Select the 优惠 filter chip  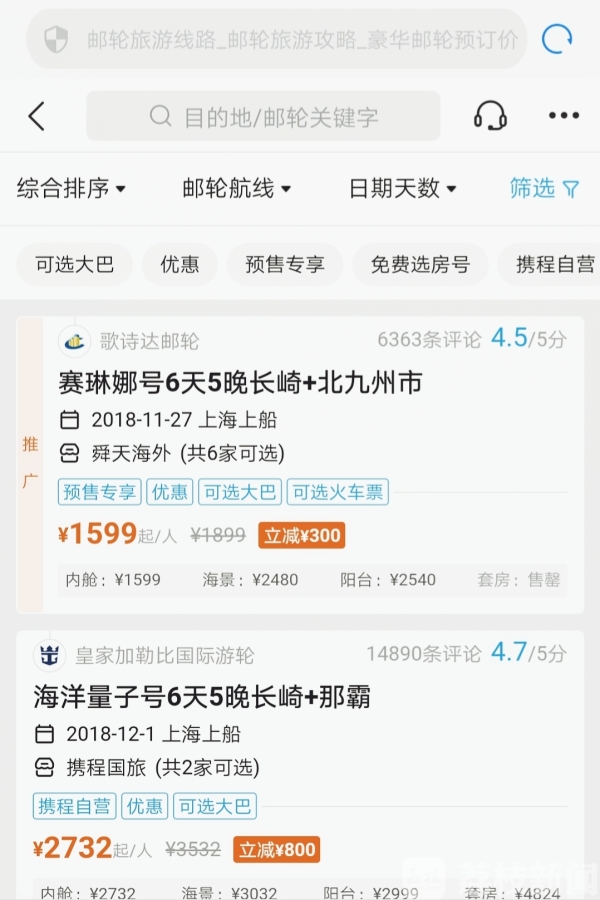[x=179, y=265]
